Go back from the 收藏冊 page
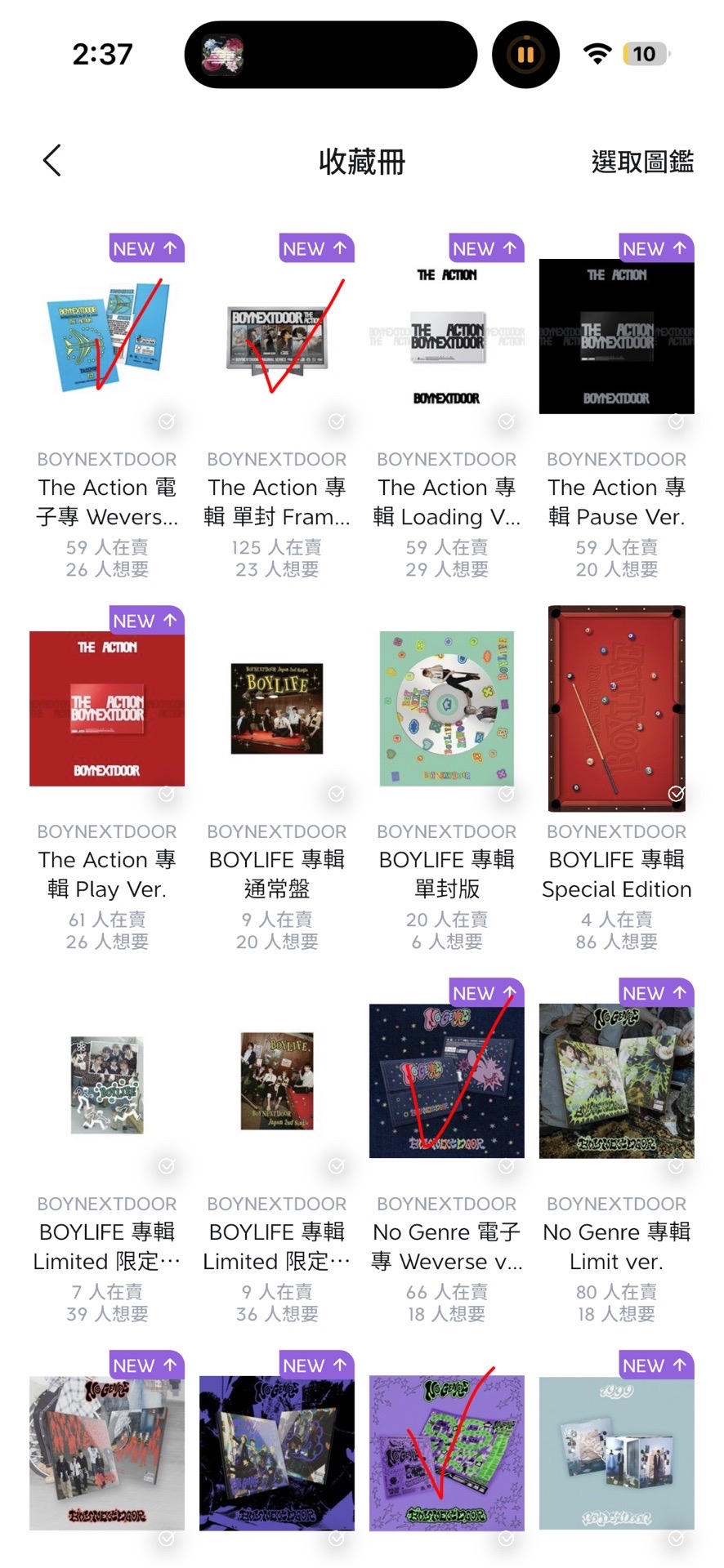Viewport: 724px width, 1568px height. pyautogui.click(x=52, y=161)
